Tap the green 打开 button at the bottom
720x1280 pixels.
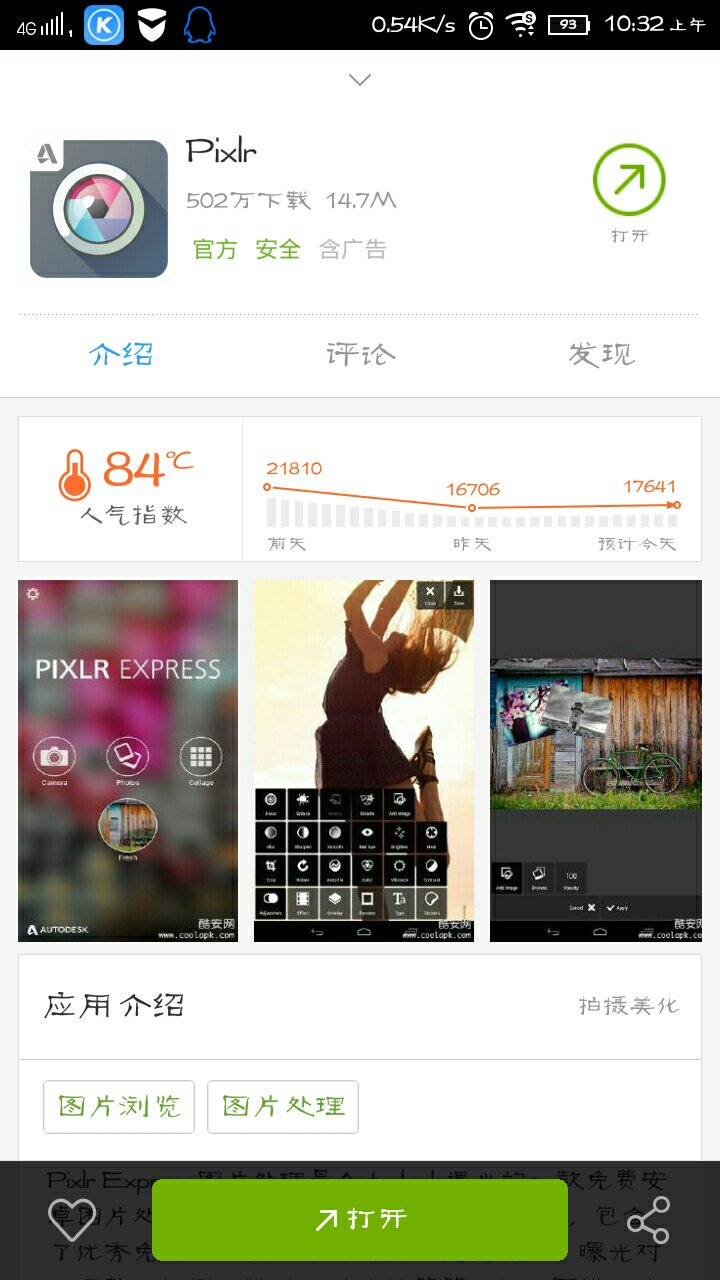(x=360, y=1219)
